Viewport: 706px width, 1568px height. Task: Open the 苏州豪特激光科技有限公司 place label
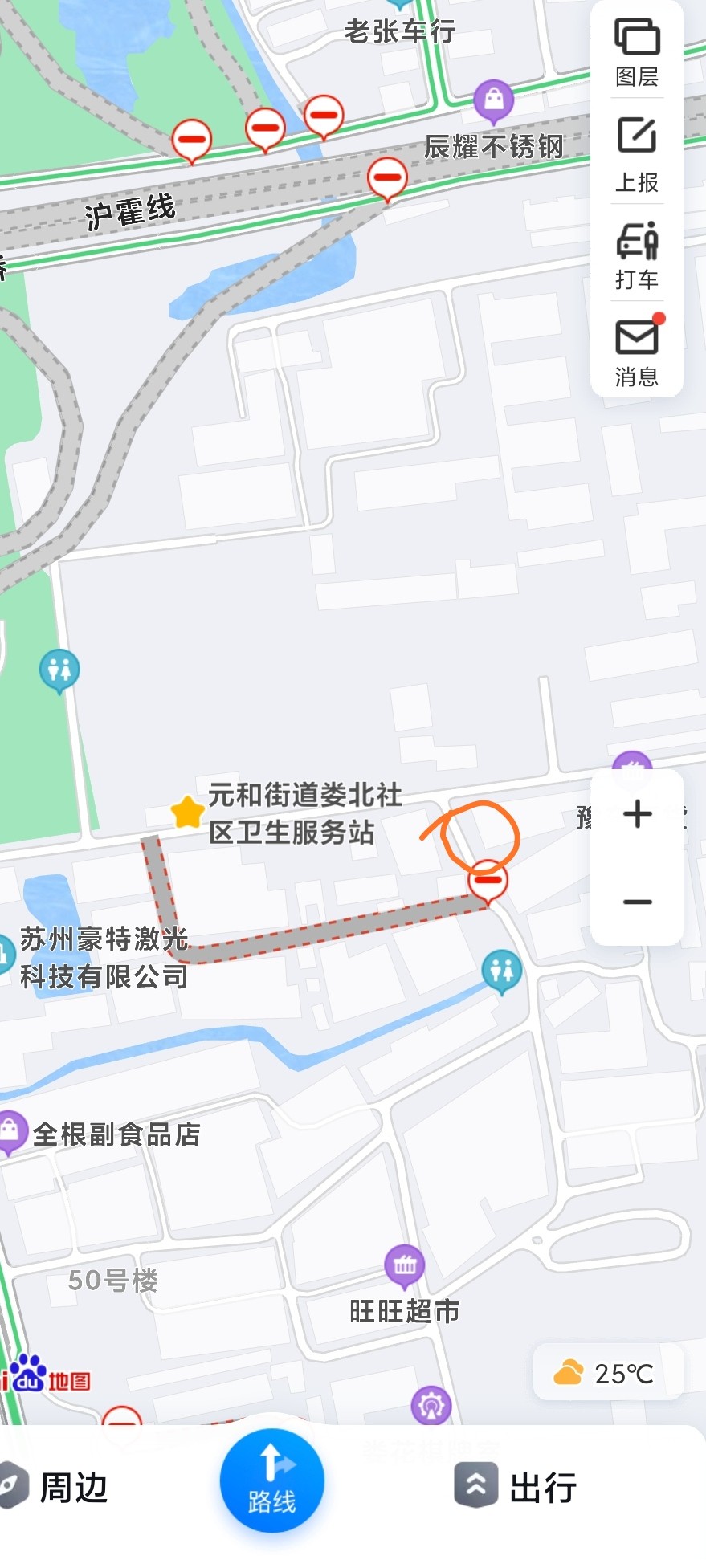pyautogui.click(x=104, y=957)
